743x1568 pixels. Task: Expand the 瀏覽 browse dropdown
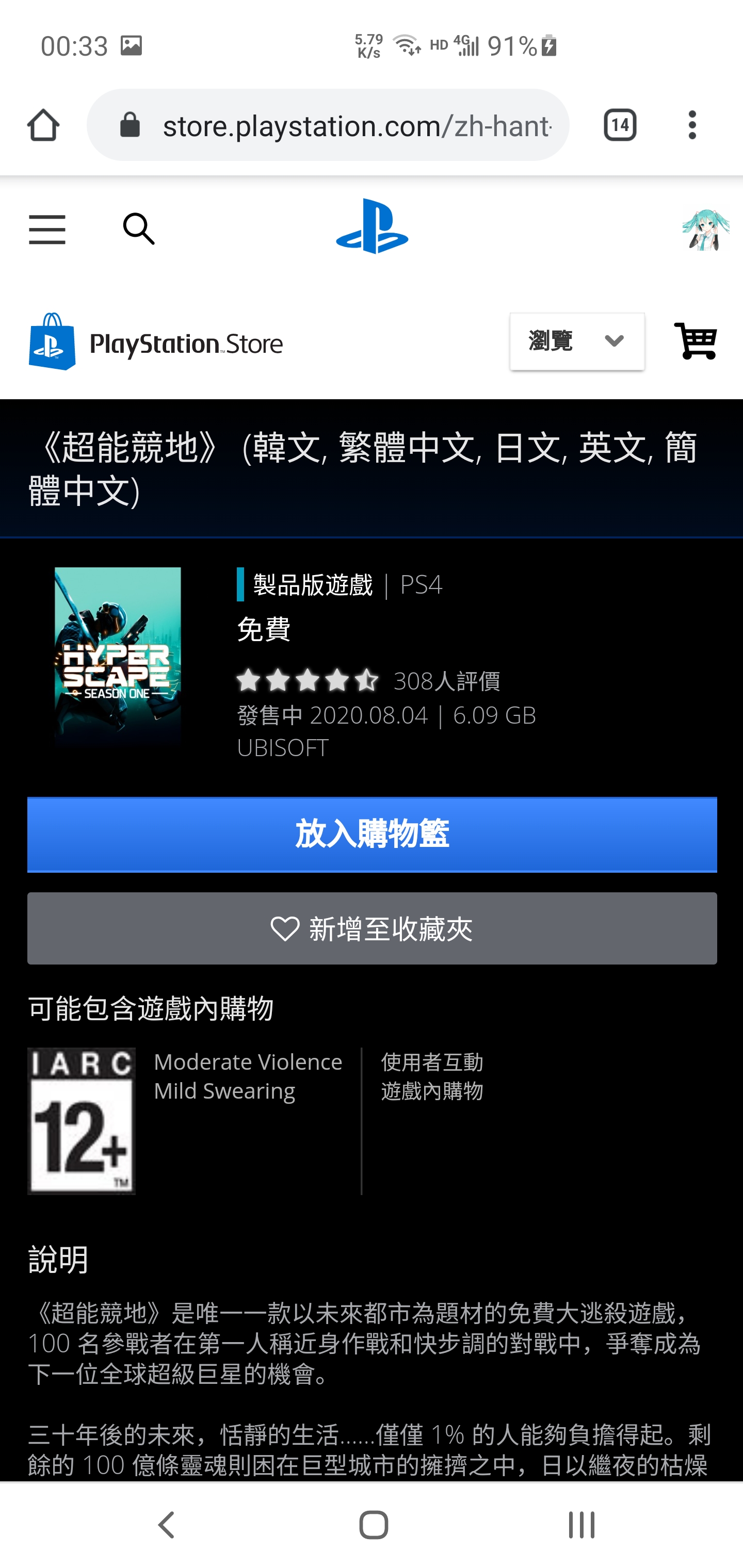click(577, 341)
